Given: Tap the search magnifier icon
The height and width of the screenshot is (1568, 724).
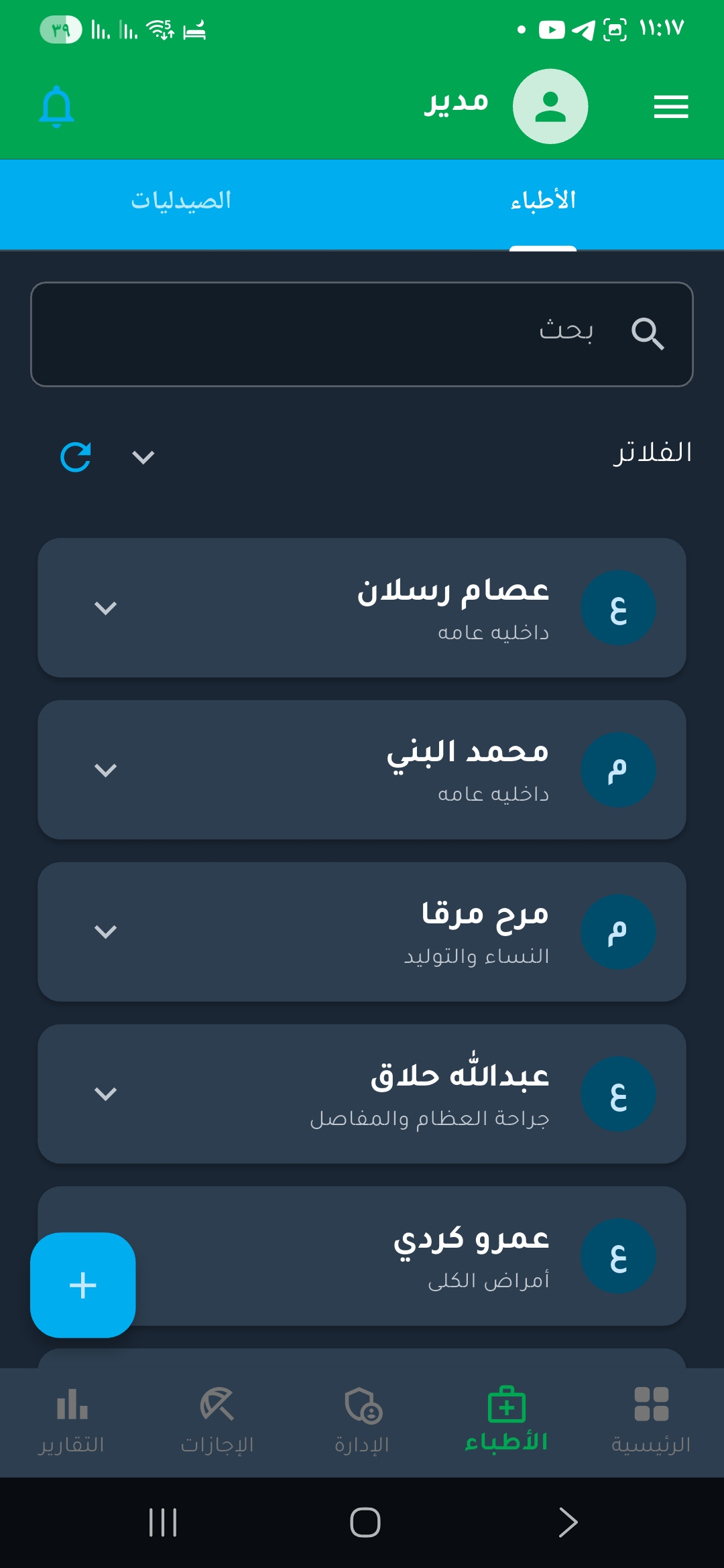Looking at the screenshot, I should pyautogui.click(x=647, y=334).
